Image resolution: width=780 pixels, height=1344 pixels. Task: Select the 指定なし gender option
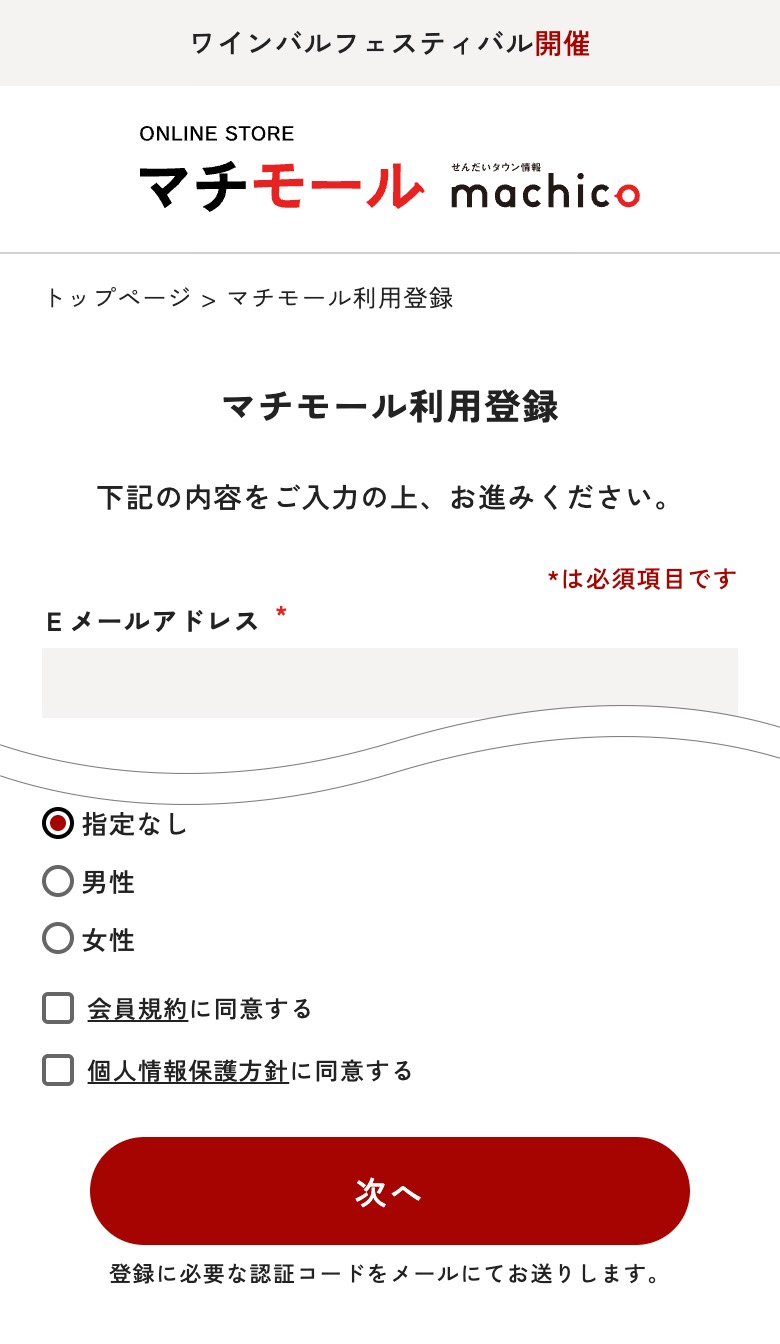pos(58,824)
